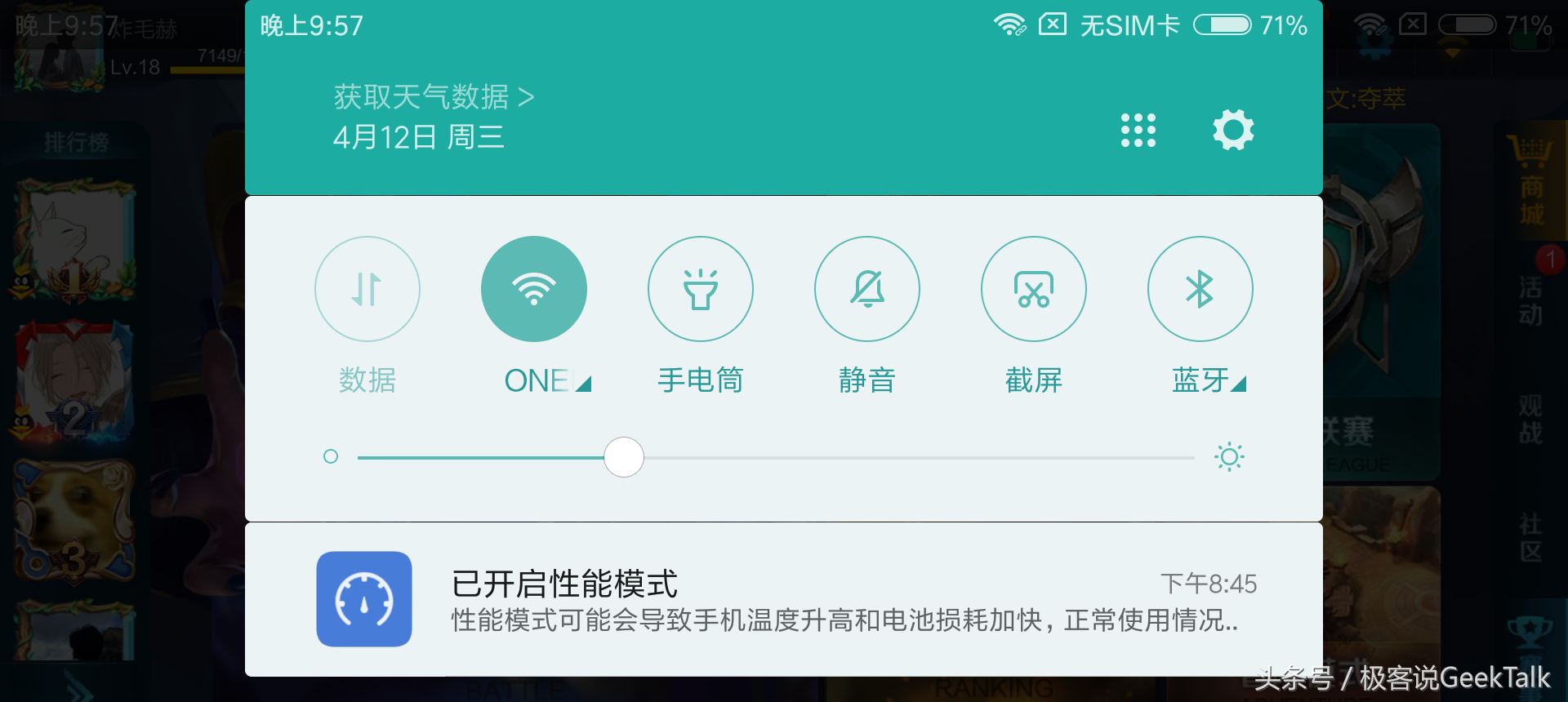
Task: Turn off the ONE Wi-Fi toggle
Action: pyautogui.click(x=534, y=289)
